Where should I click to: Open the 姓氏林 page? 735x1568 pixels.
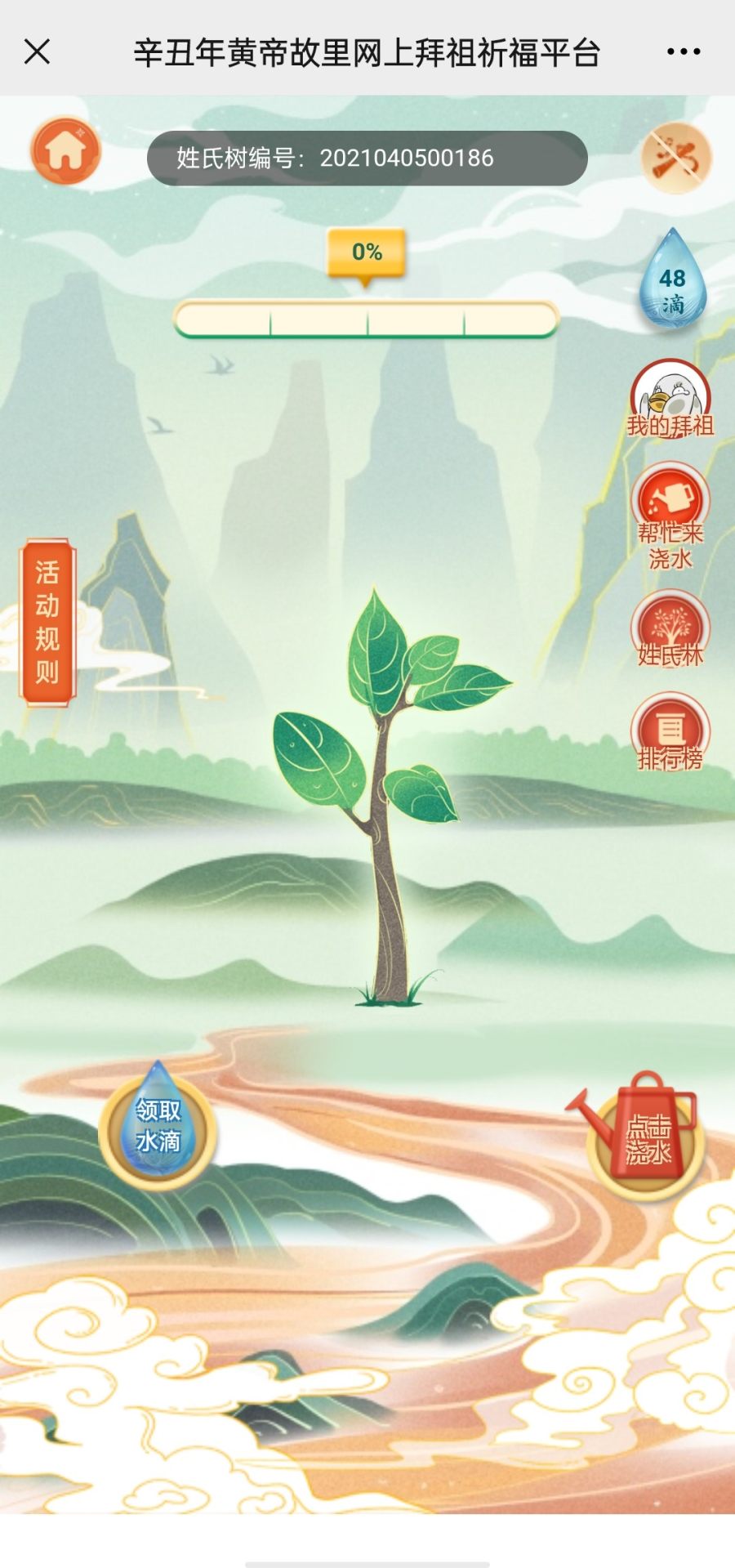(x=670, y=631)
